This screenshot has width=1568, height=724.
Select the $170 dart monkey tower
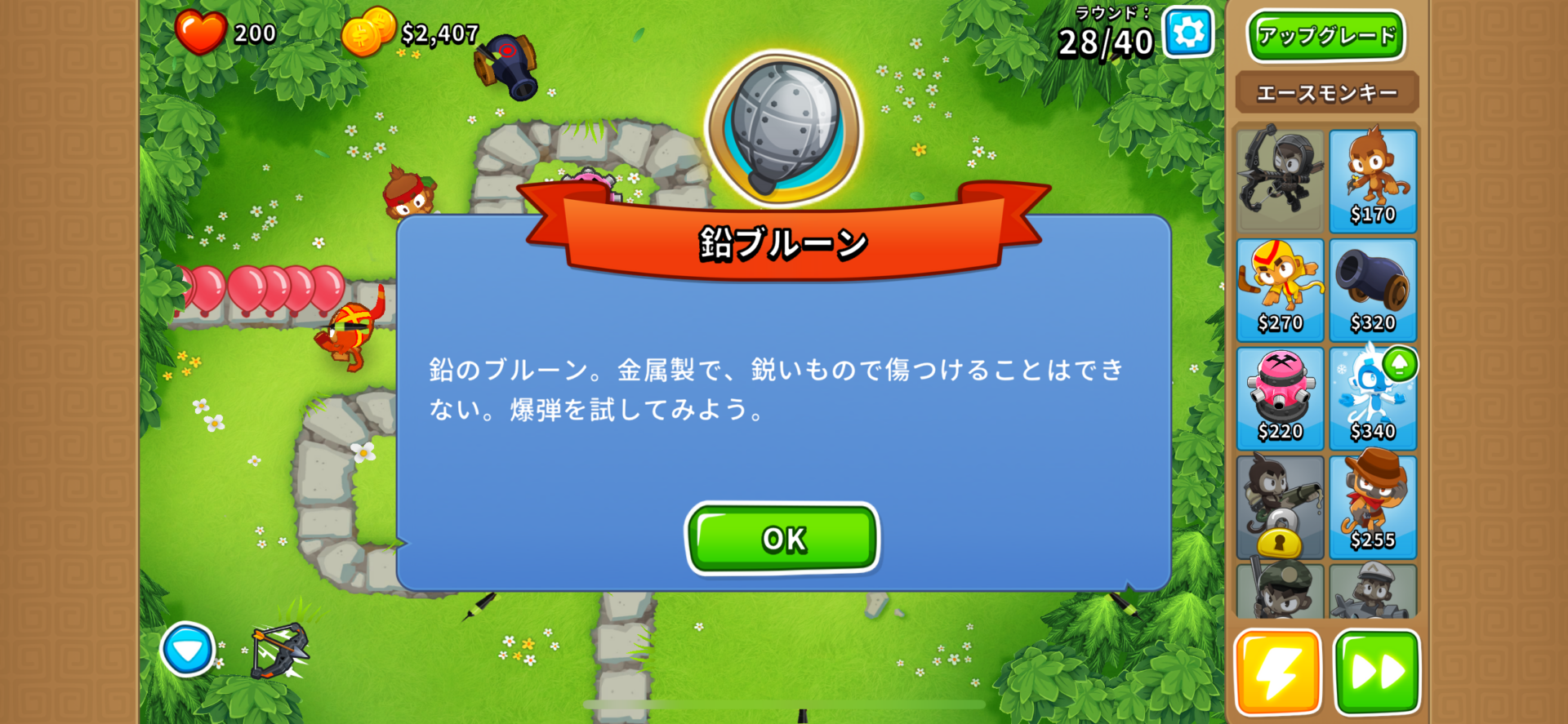(x=1372, y=180)
